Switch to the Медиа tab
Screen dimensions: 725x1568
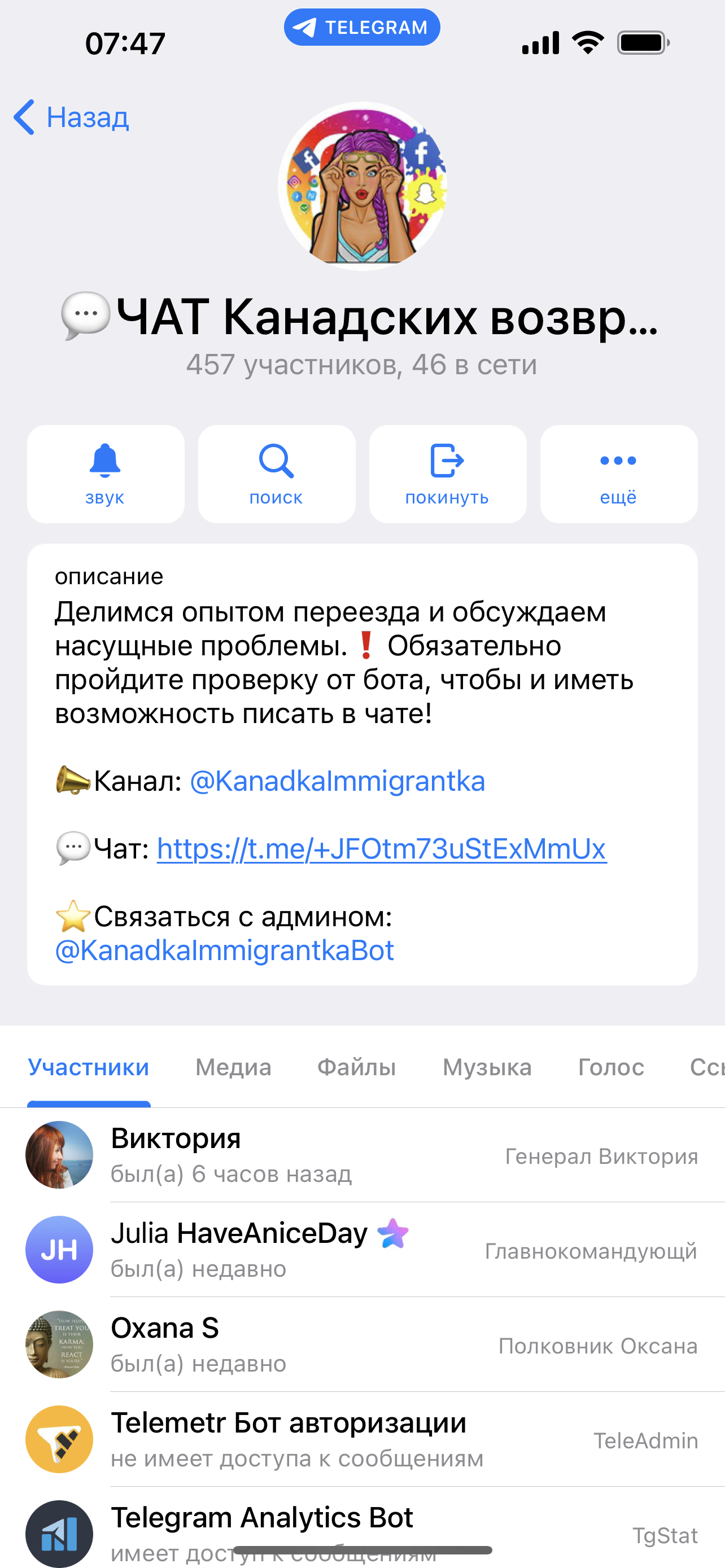(233, 1067)
